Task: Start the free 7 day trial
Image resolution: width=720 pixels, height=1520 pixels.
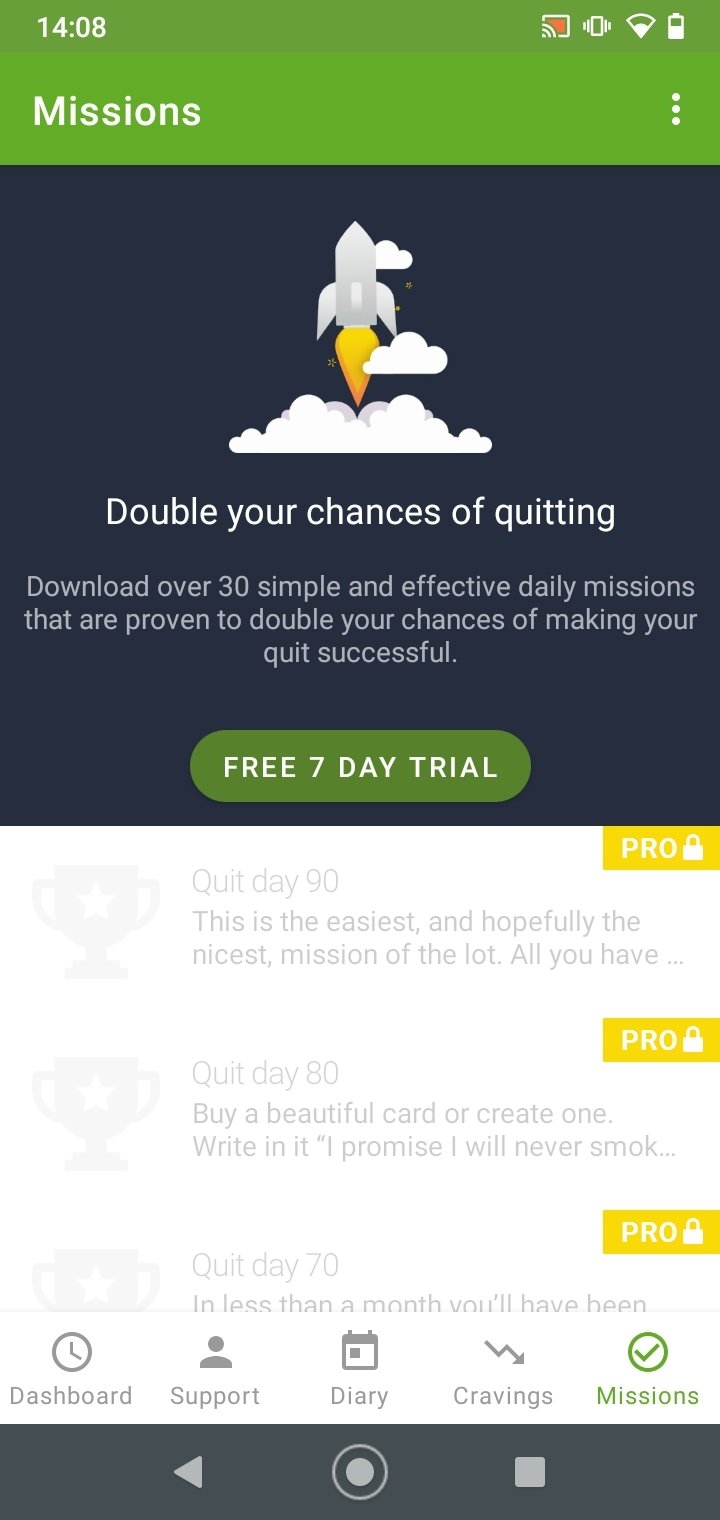Action: tap(360, 766)
